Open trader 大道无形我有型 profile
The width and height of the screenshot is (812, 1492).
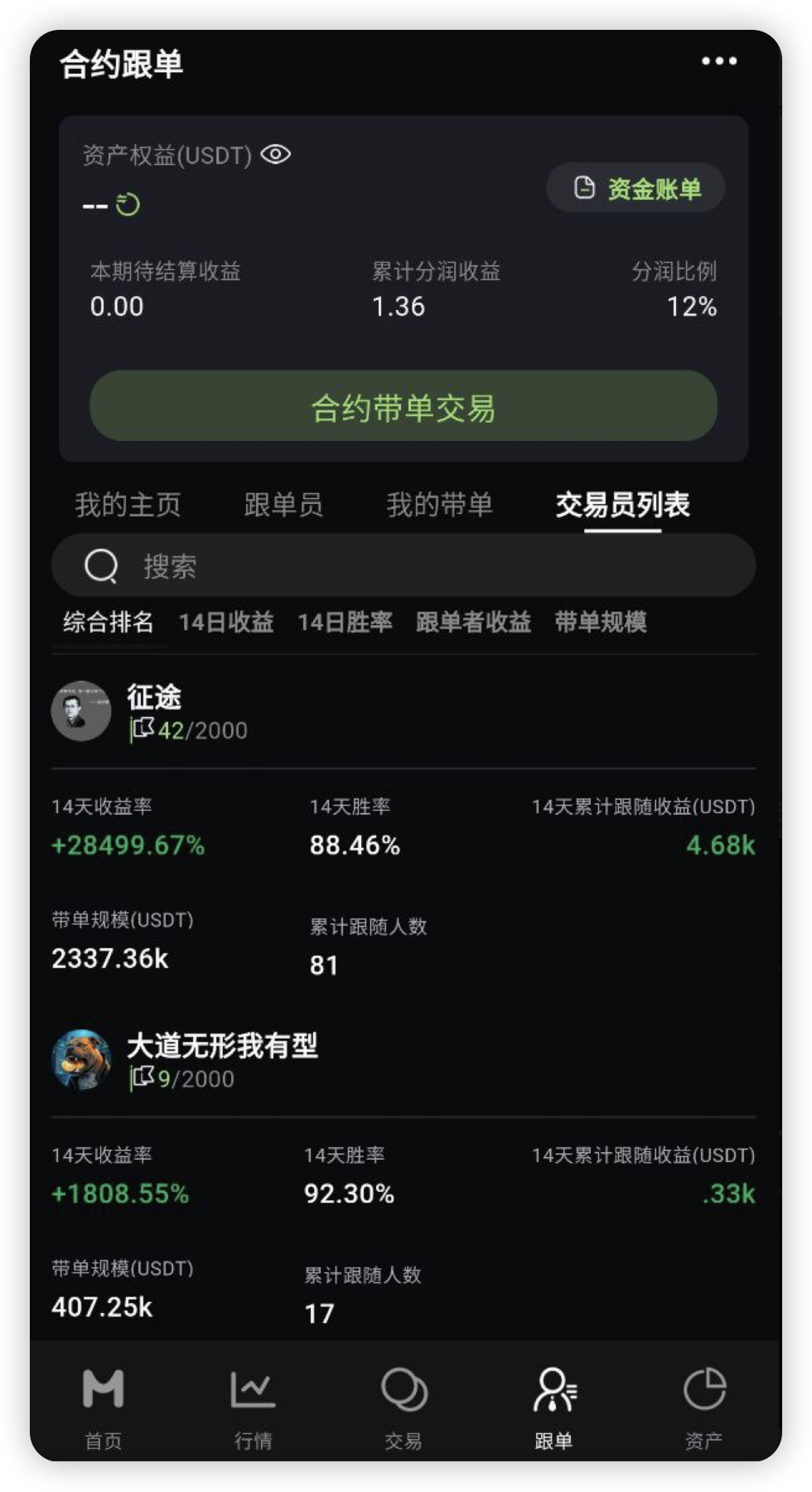pos(222,1046)
